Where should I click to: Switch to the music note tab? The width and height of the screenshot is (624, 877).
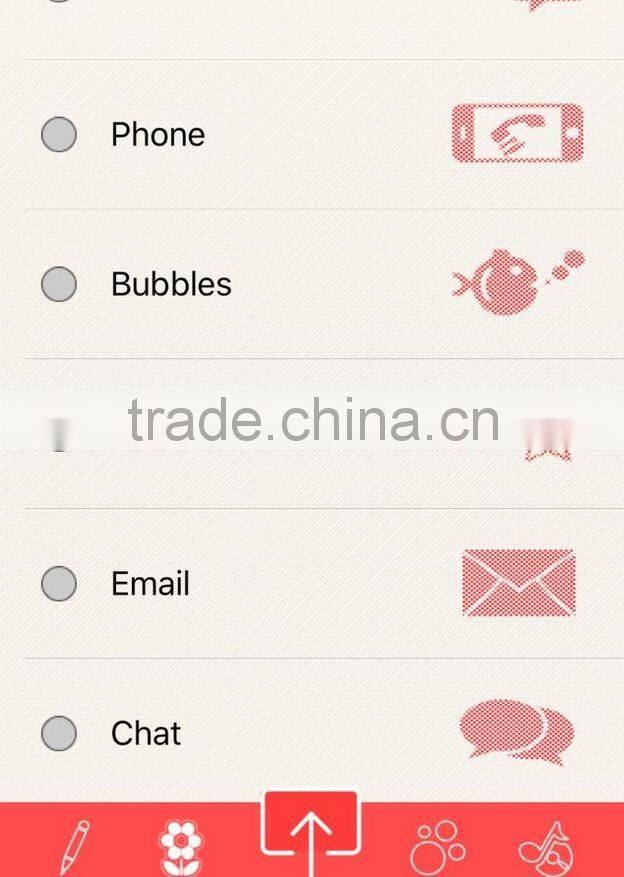[x=546, y=848]
